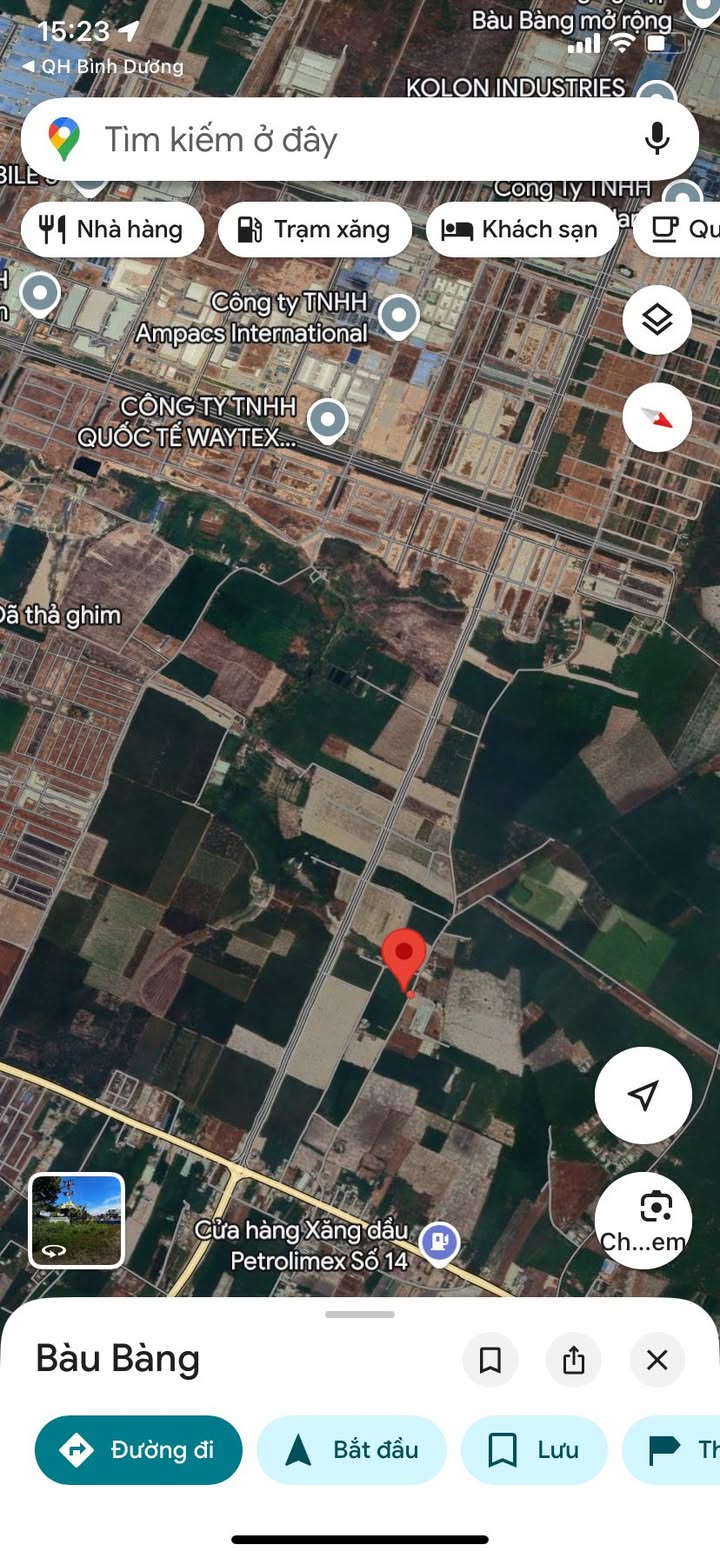
Task: Show Khách sạn on the map
Action: [x=521, y=230]
